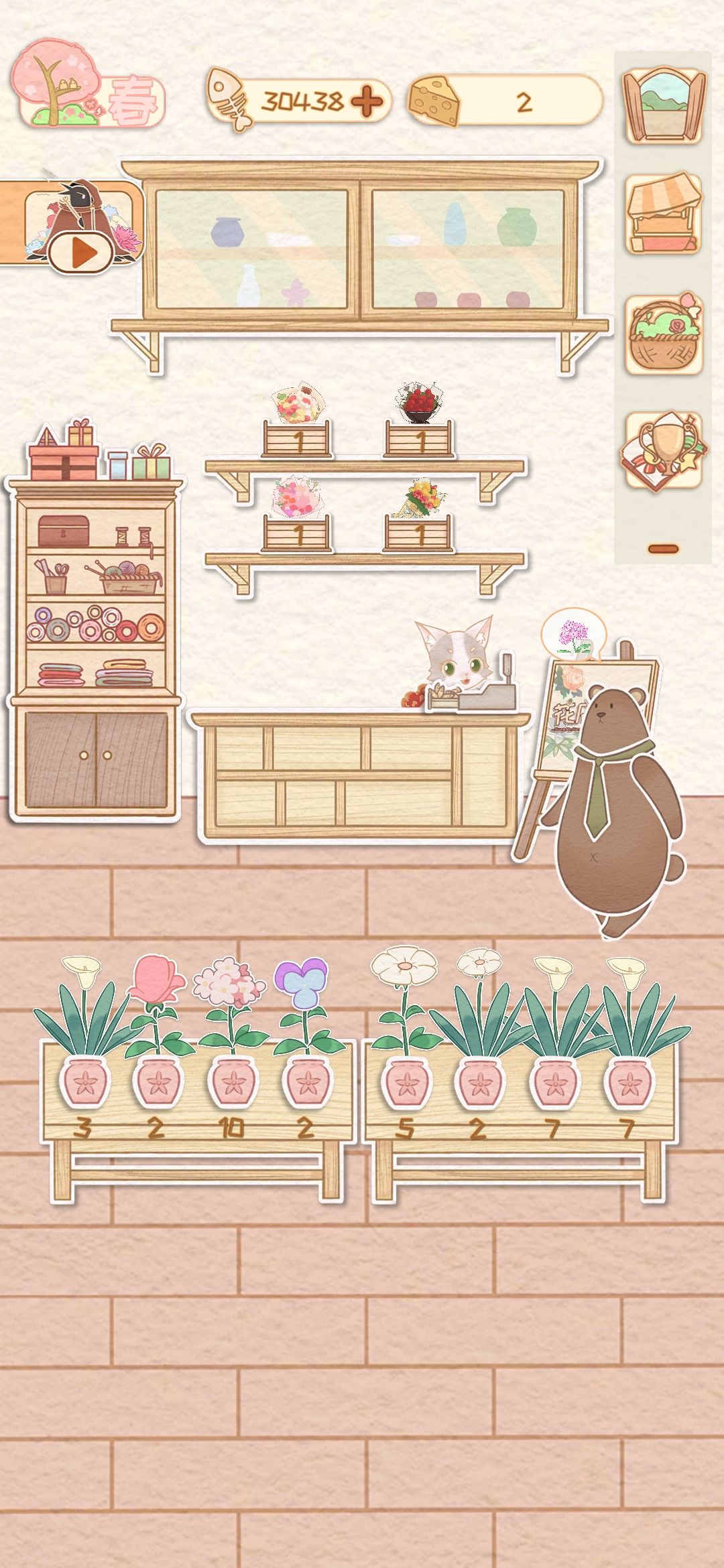Open the flower basket icon
The height and width of the screenshot is (1568, 724).
pyautogui.click(x=664, y=334)
